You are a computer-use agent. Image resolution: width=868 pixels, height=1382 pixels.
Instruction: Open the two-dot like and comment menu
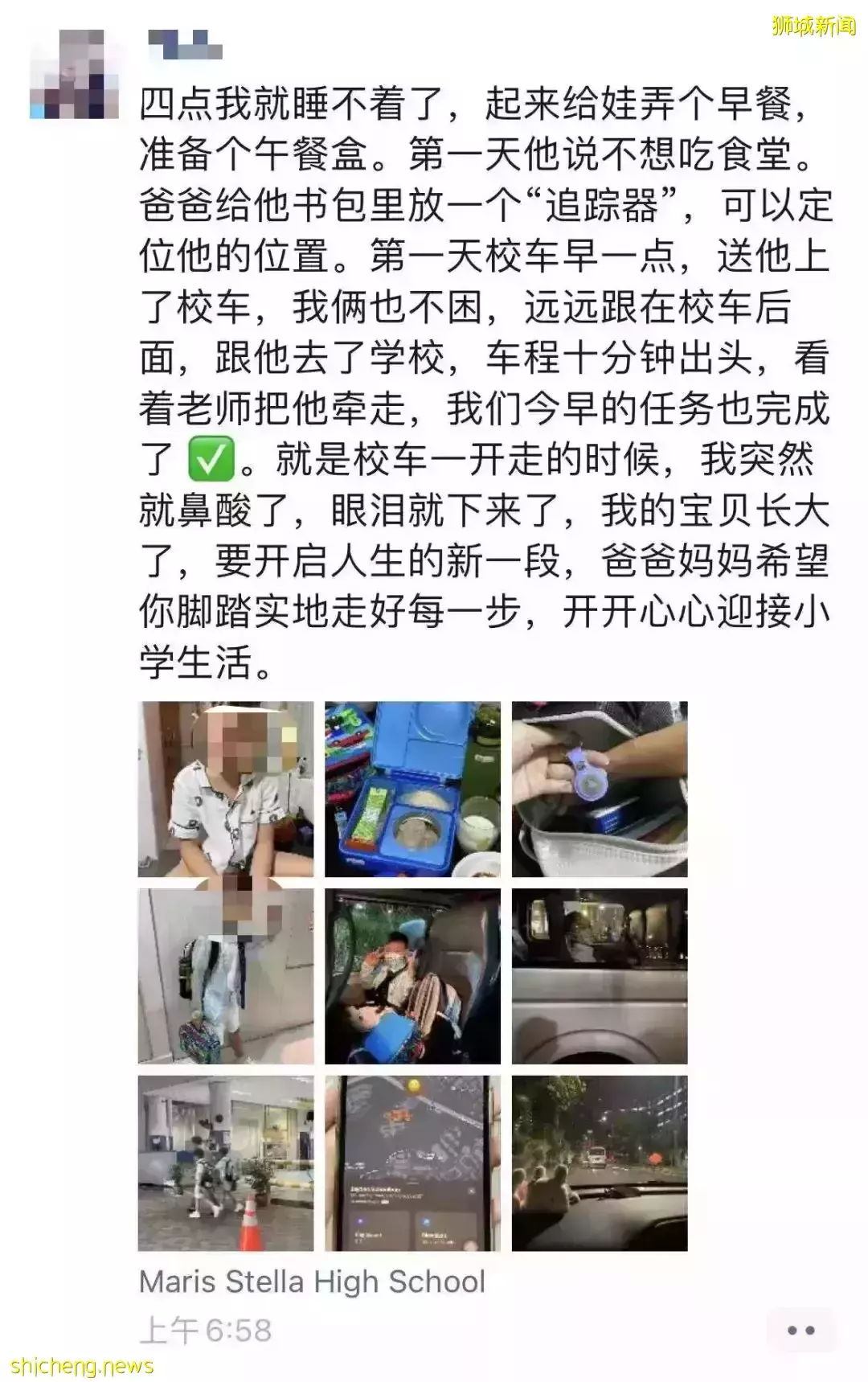click(x=800, y=1331)
